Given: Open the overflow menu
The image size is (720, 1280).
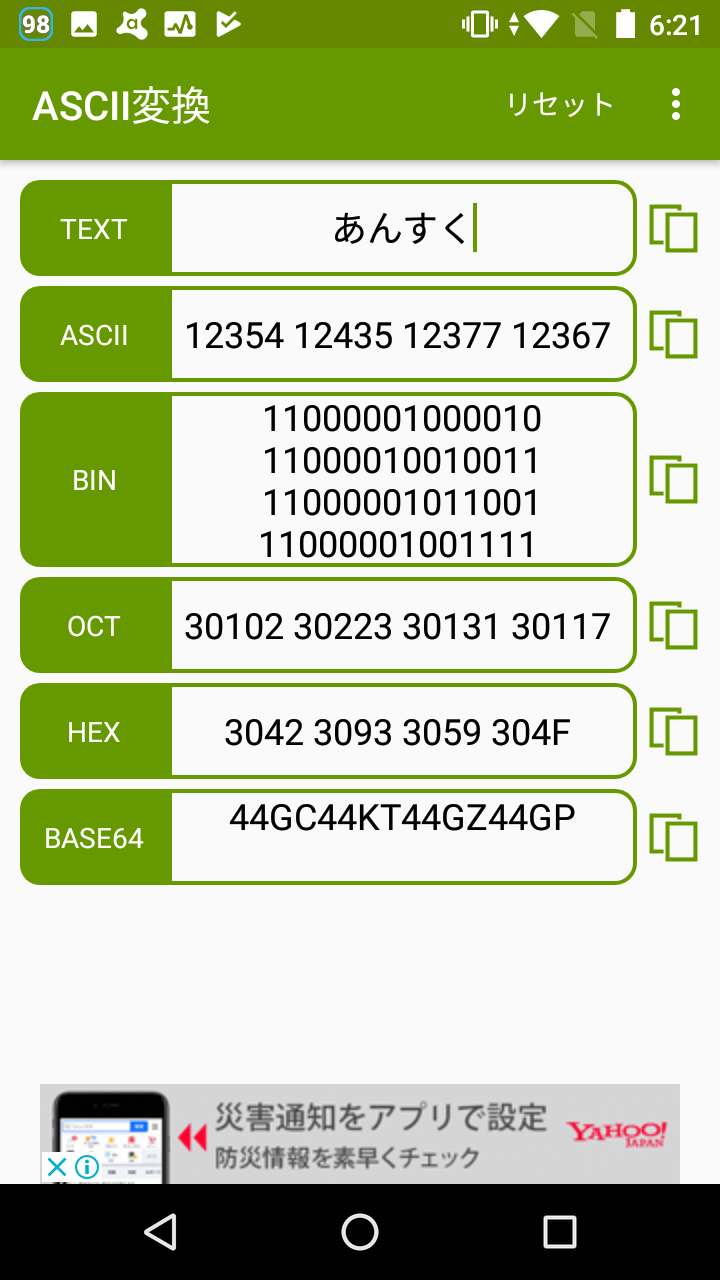Looking at the screenshot, I should coord(676,104).
